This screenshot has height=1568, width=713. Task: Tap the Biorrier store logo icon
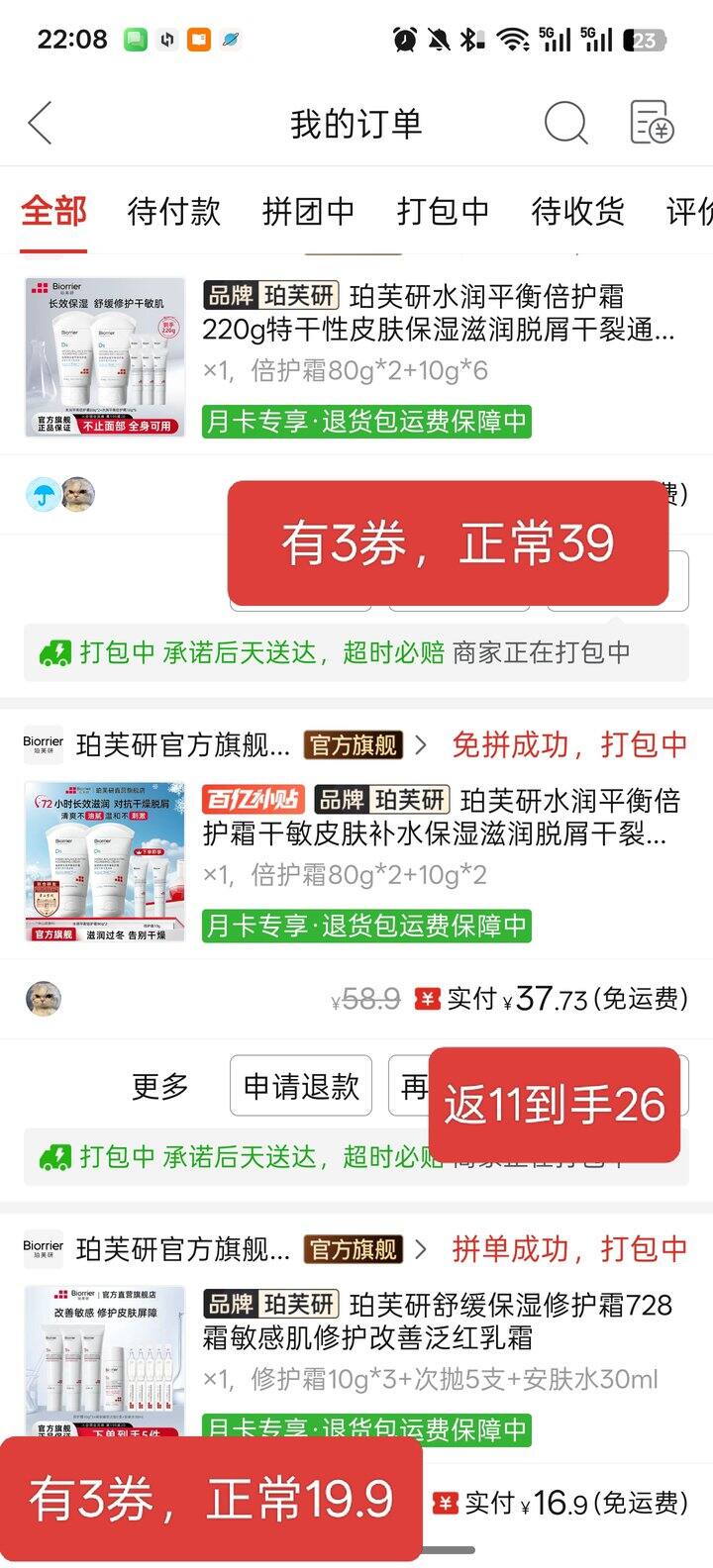(44, 744)
